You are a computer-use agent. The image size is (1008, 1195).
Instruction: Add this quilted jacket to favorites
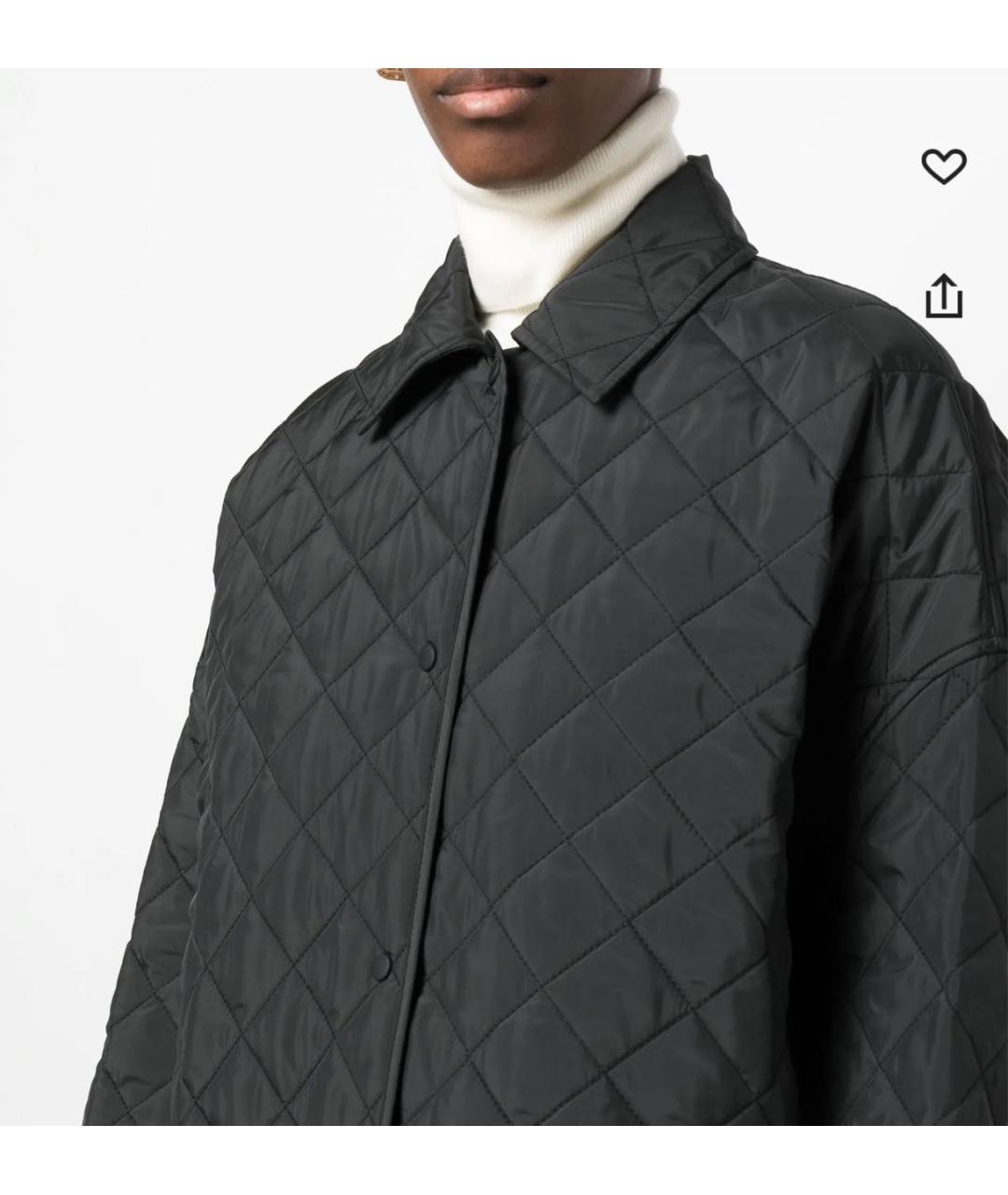(x=943, y=166)
